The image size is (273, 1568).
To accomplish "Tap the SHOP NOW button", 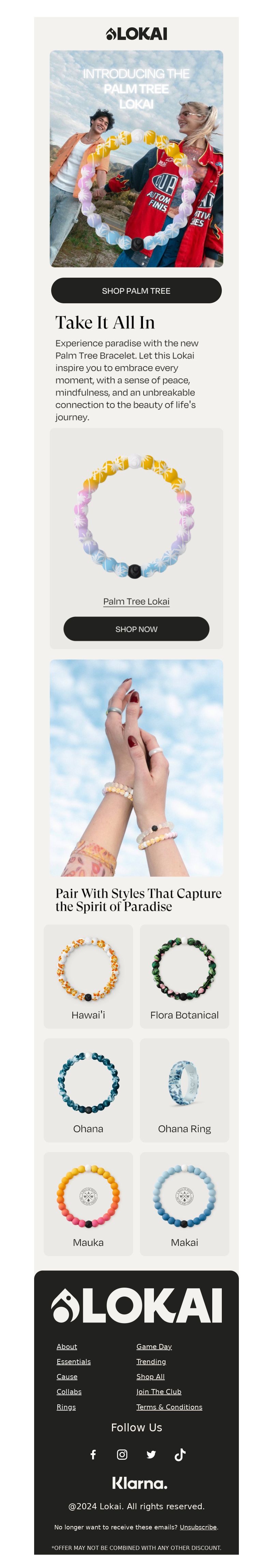I will [136, 629].
